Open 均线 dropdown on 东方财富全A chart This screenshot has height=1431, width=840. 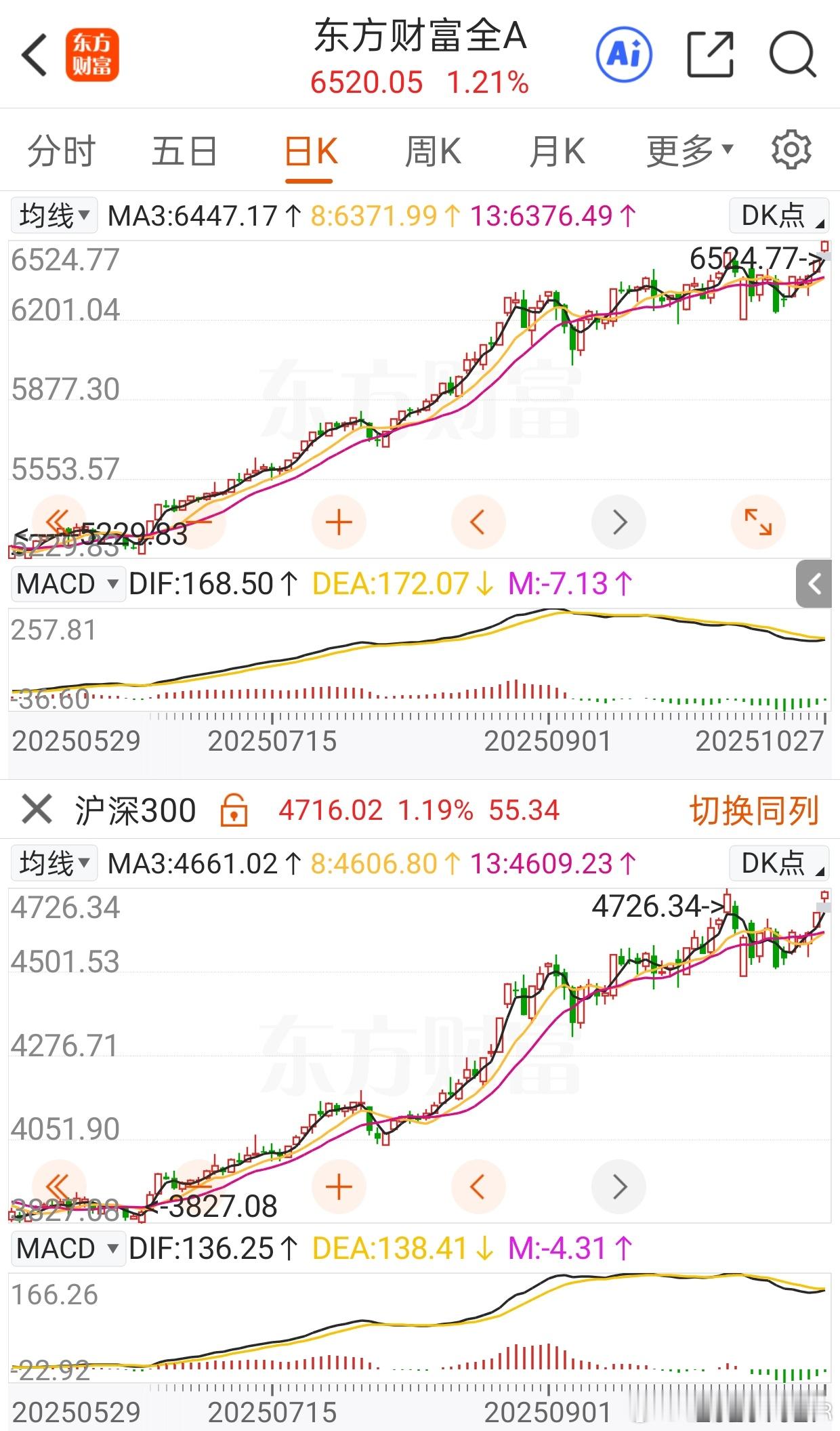[x=54, y=216]
